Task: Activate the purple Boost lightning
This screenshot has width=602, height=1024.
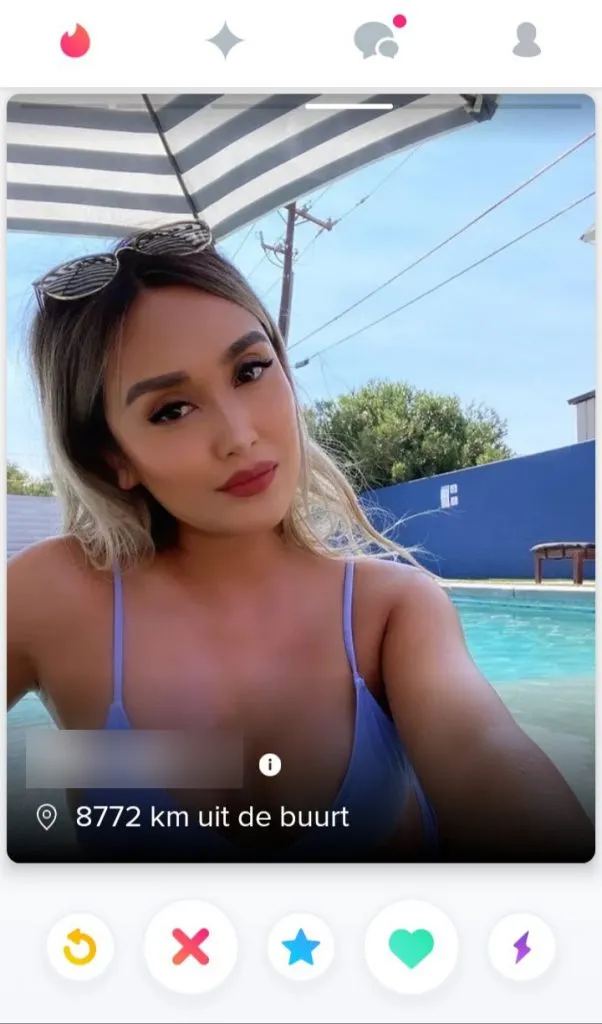Action: click(x=521, y=946)
